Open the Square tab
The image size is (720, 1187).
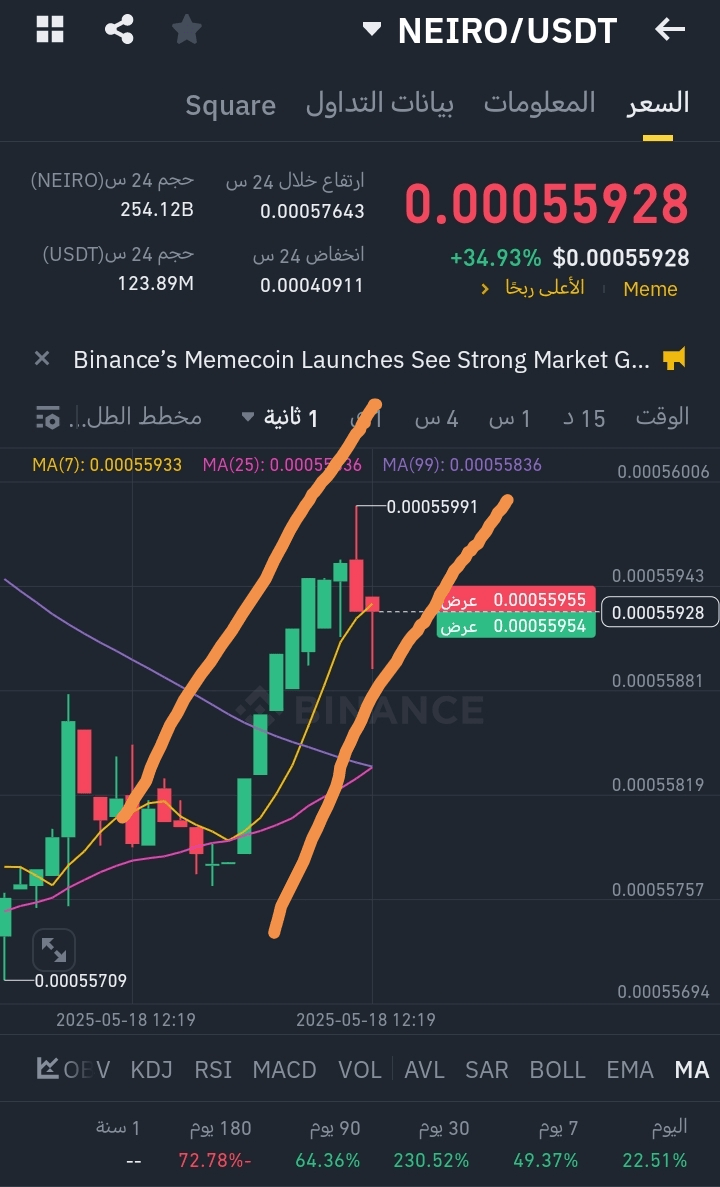click(x=230, y=105)
